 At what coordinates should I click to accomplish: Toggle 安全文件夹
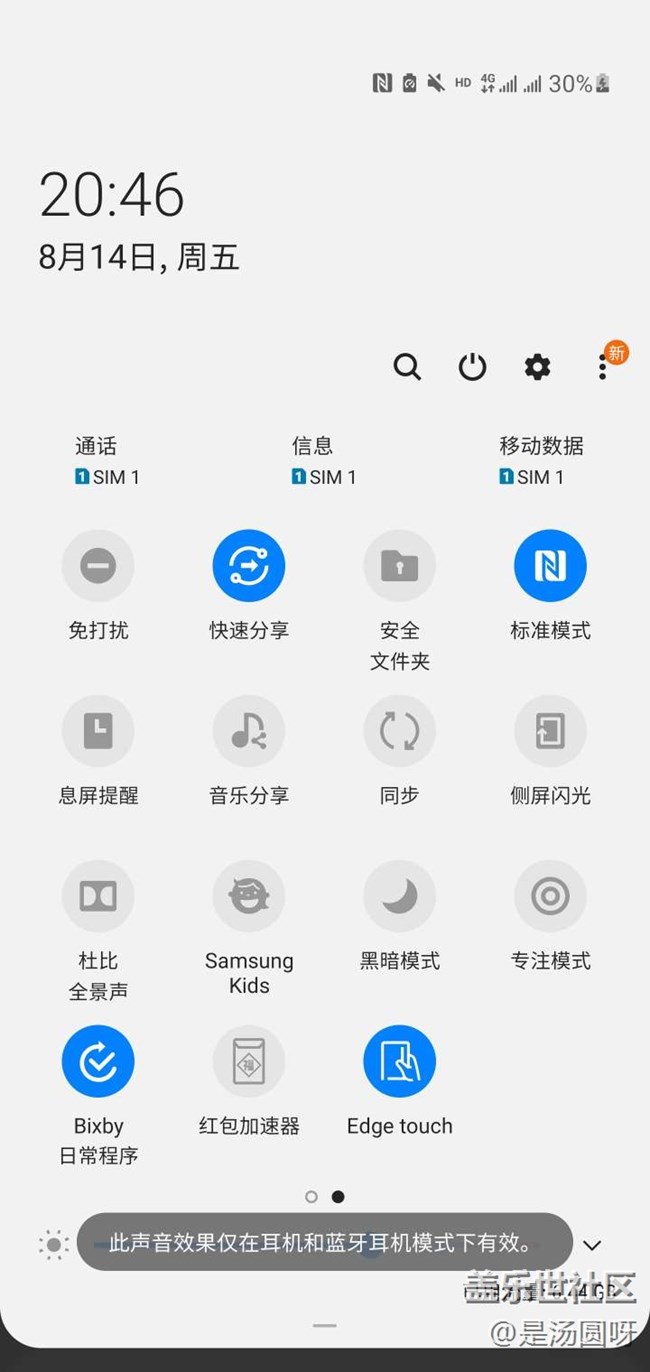399,567
